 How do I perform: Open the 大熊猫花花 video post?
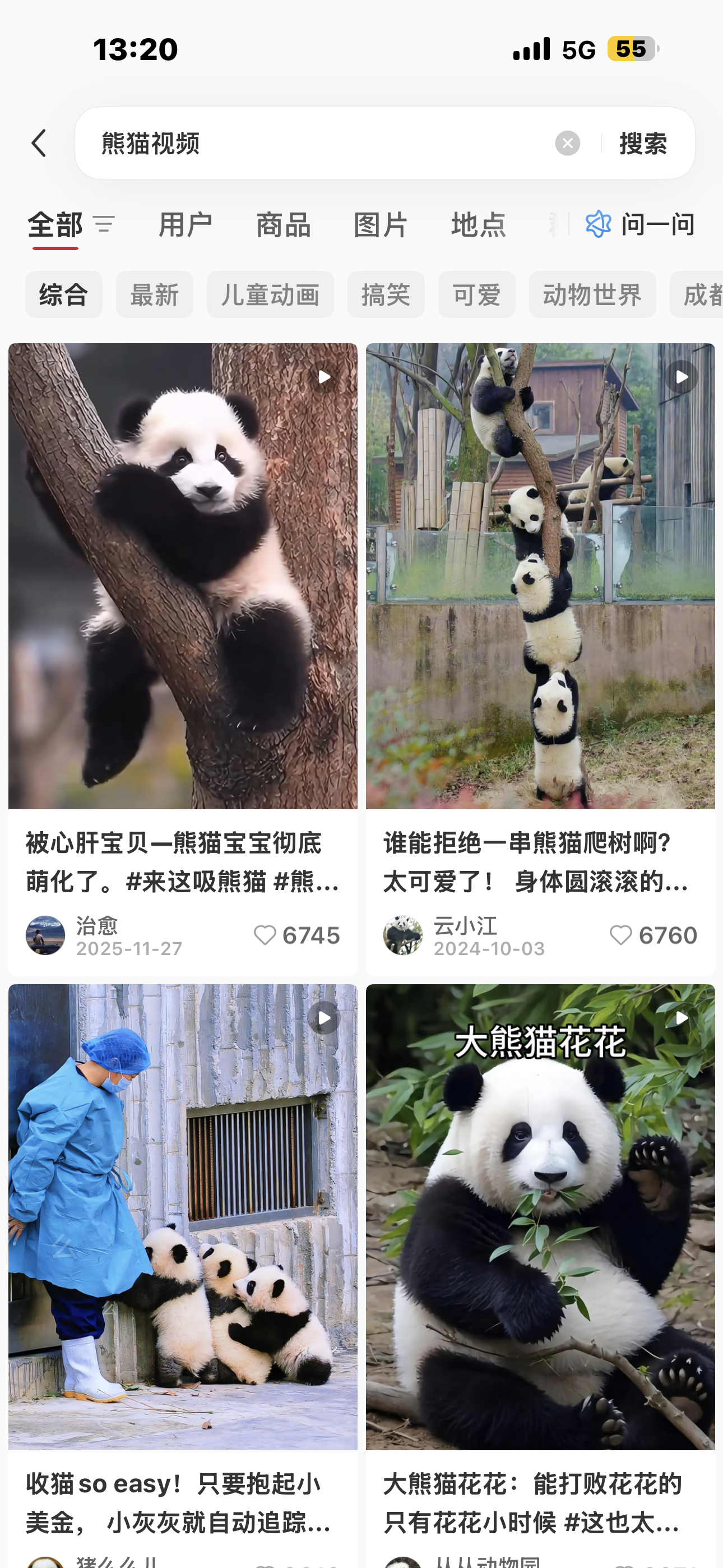tap(540, 1216)
